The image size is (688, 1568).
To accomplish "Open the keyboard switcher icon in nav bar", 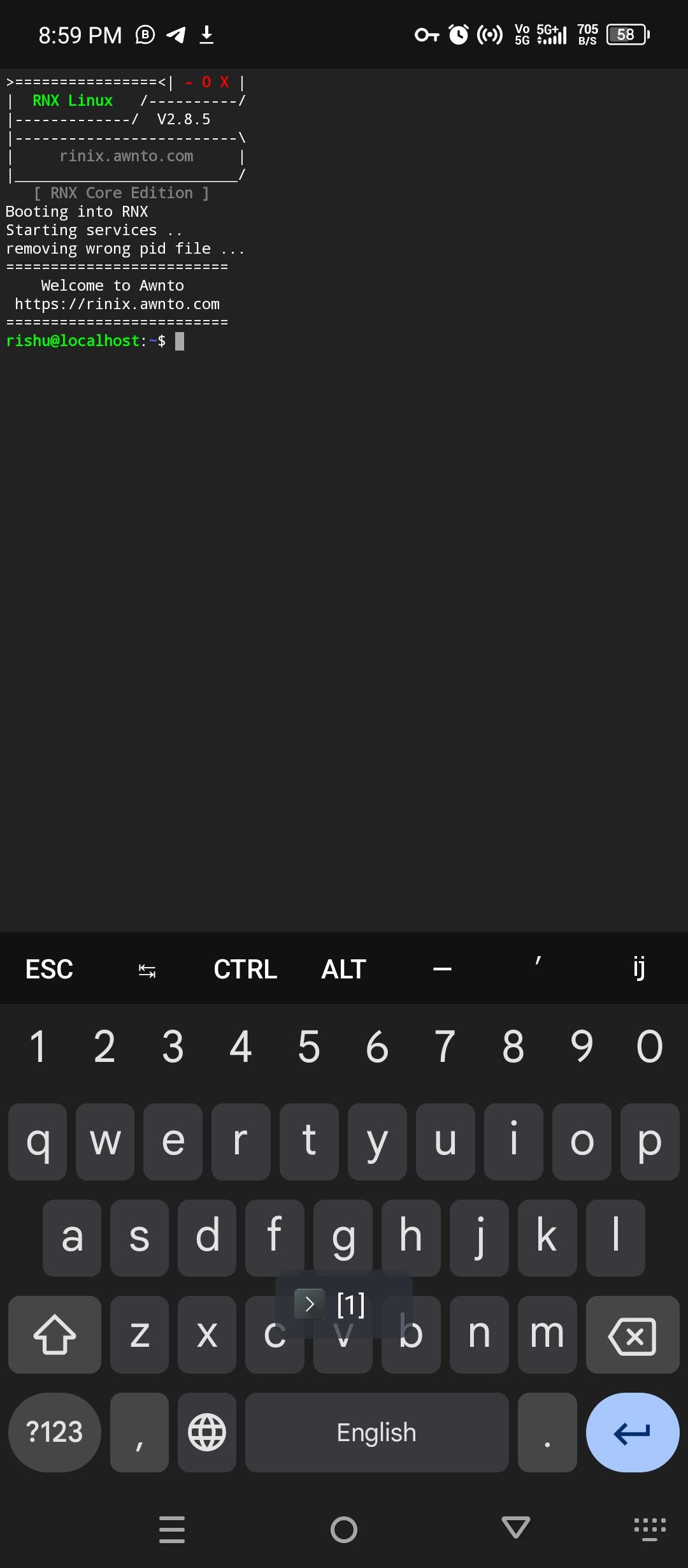I will [x=650, y=1529].
